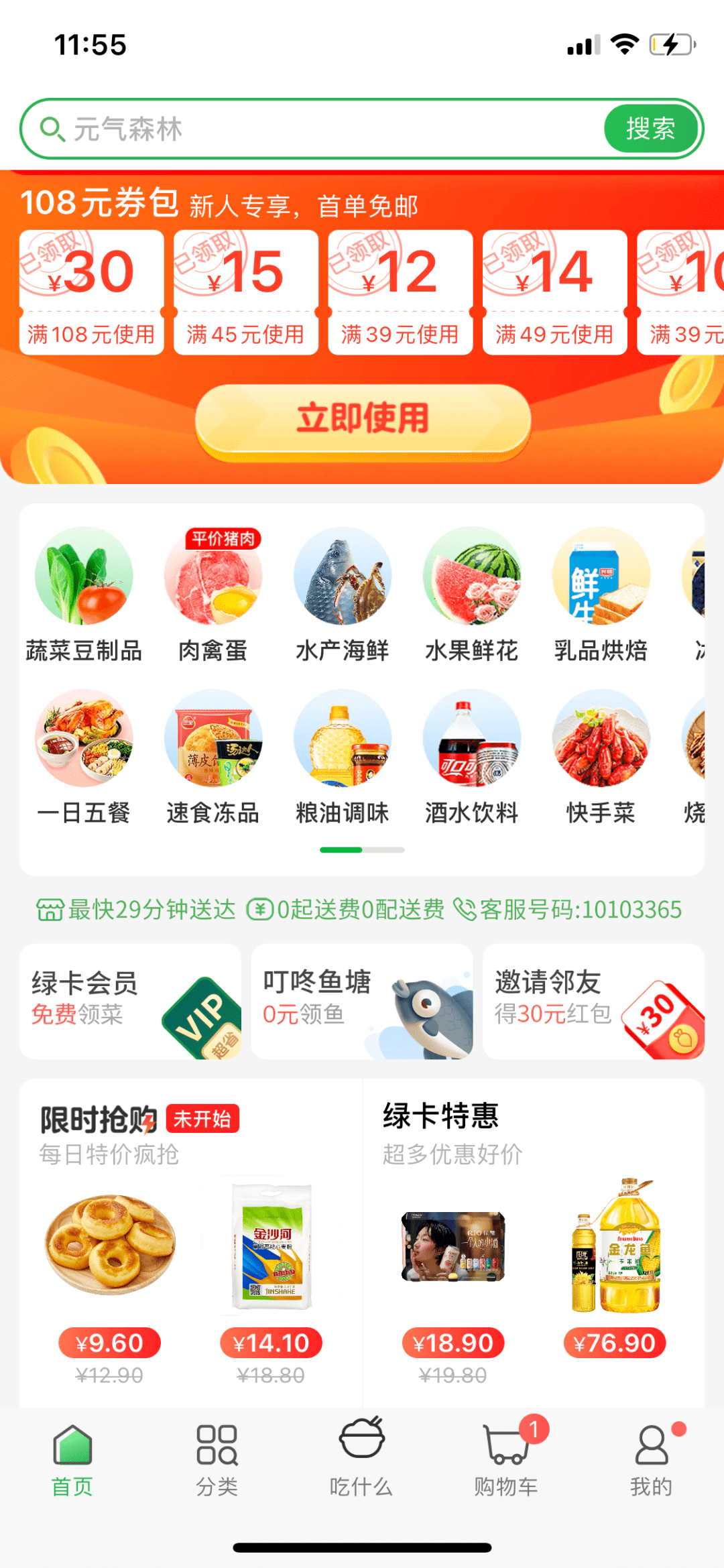
Task: Tap the ¥30 coupon for 满108元使用
Action: click(x=90, y=288)
